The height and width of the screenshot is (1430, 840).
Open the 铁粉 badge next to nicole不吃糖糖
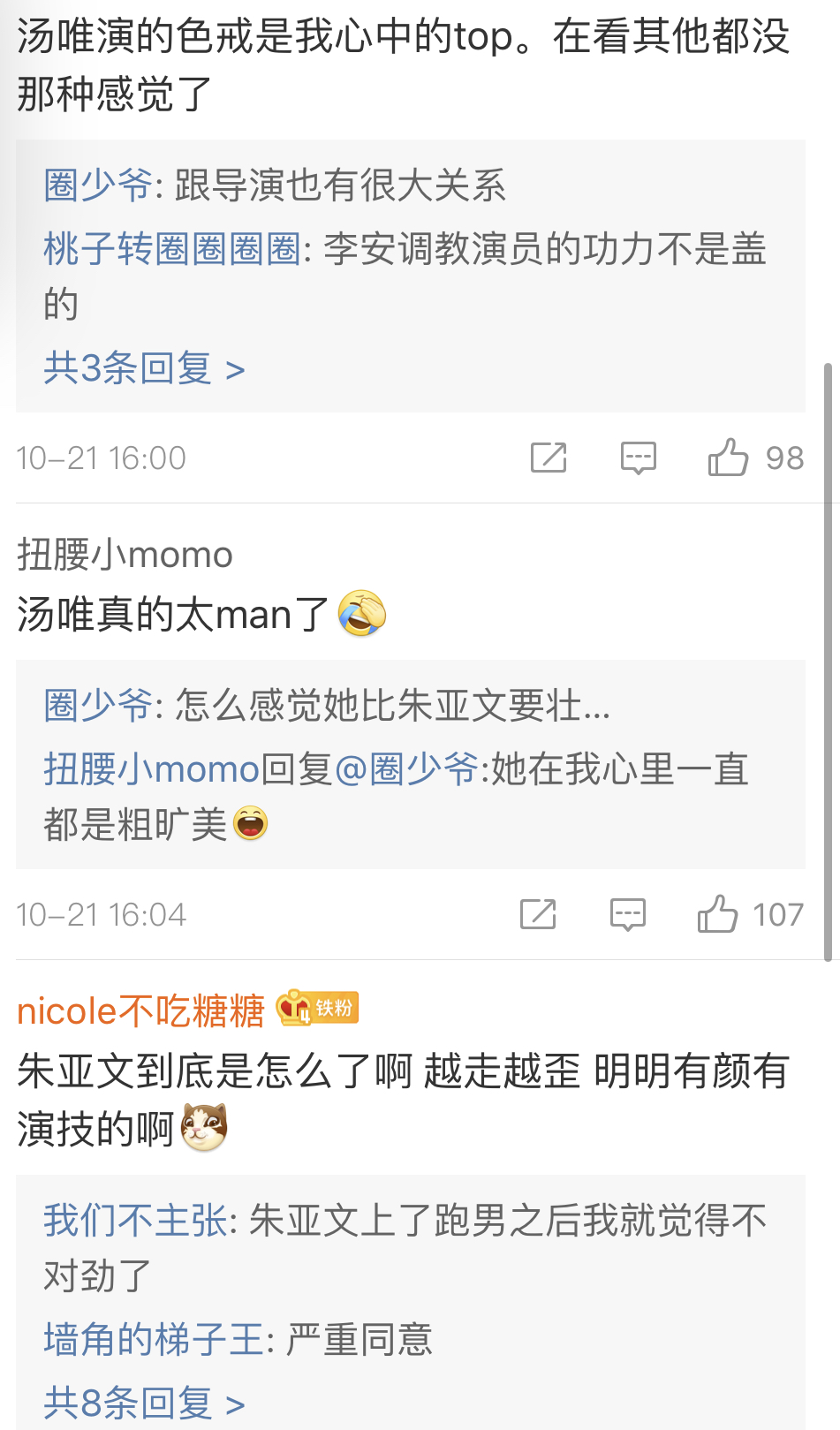click(x=318, y=1008)
